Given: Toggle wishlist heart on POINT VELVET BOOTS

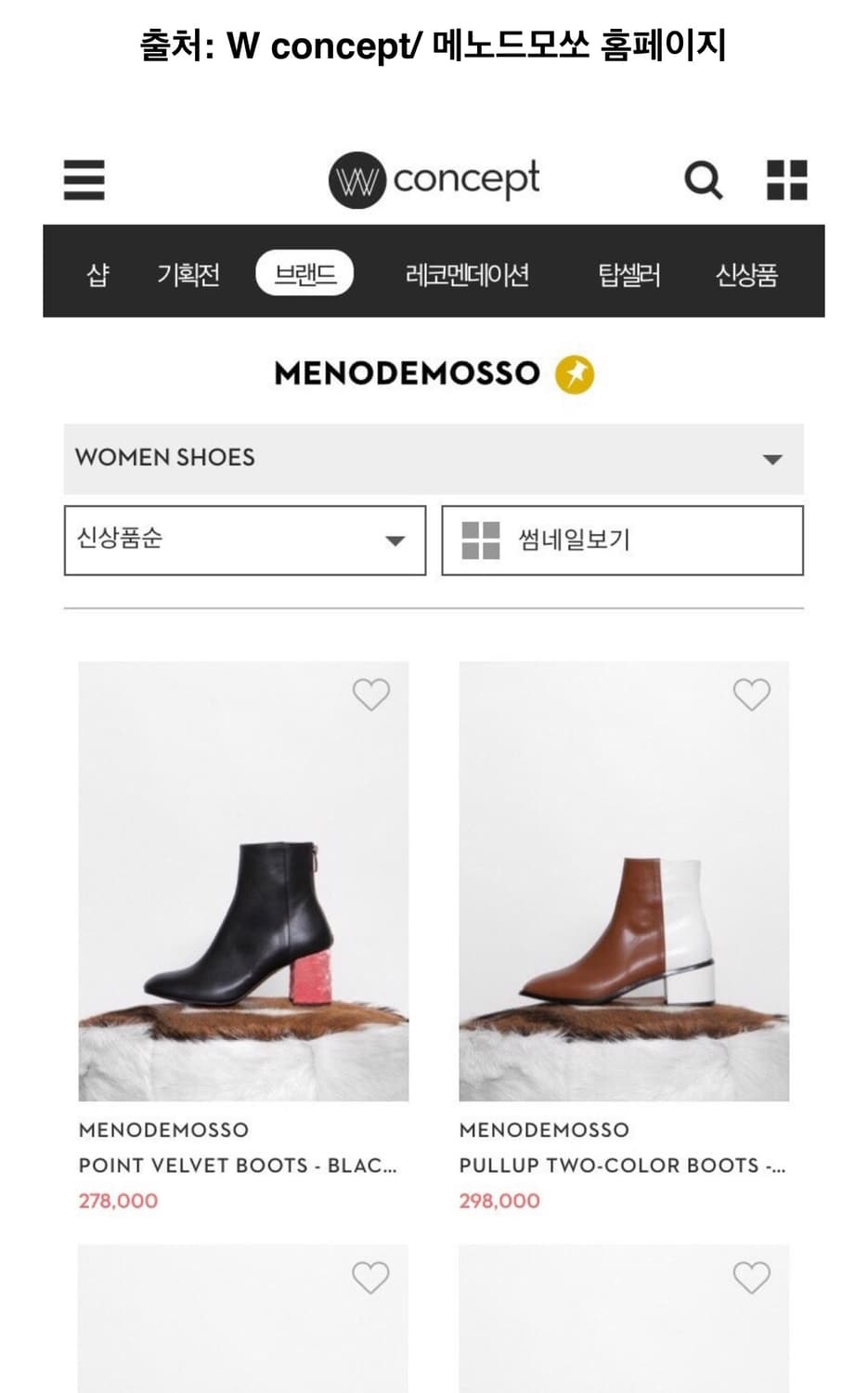Looking at the screenshot, I should coord(370,694).
